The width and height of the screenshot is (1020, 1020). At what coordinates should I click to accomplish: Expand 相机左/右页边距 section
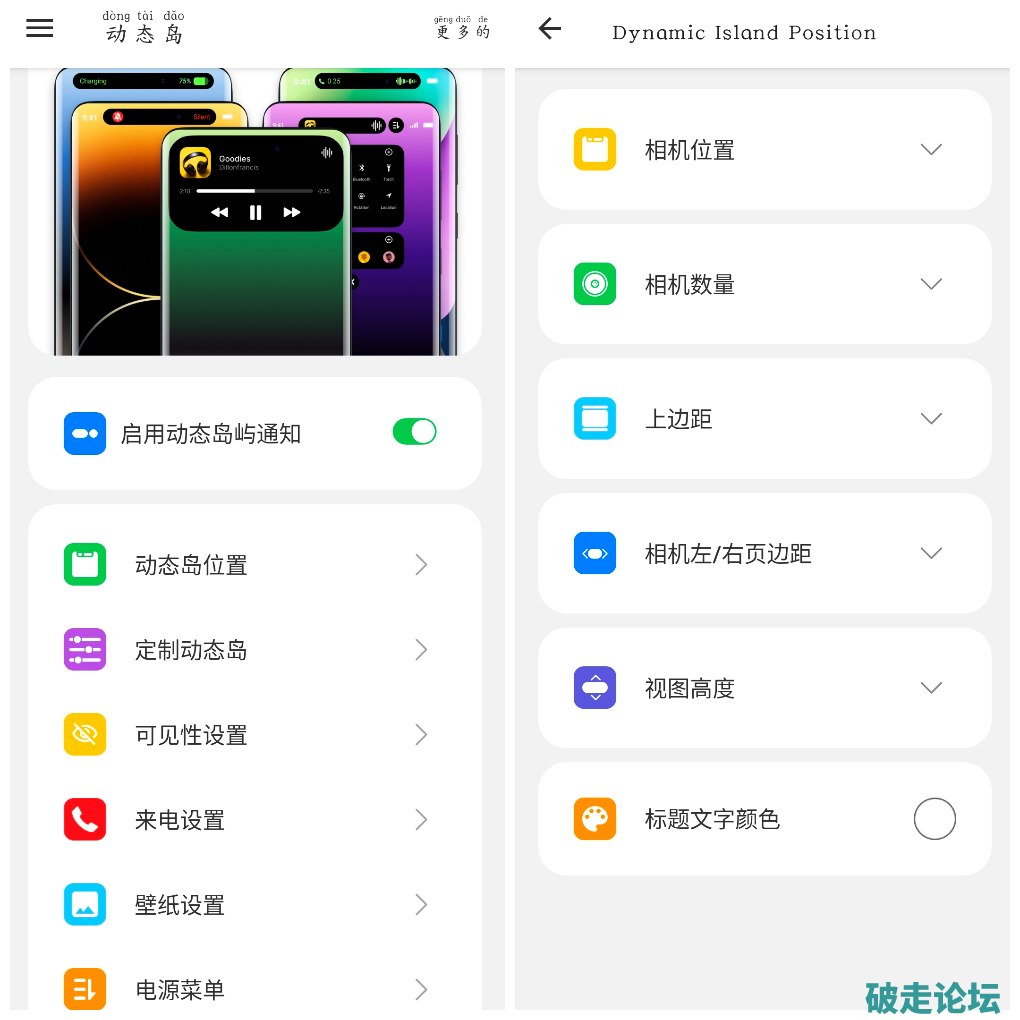(930, 553)
